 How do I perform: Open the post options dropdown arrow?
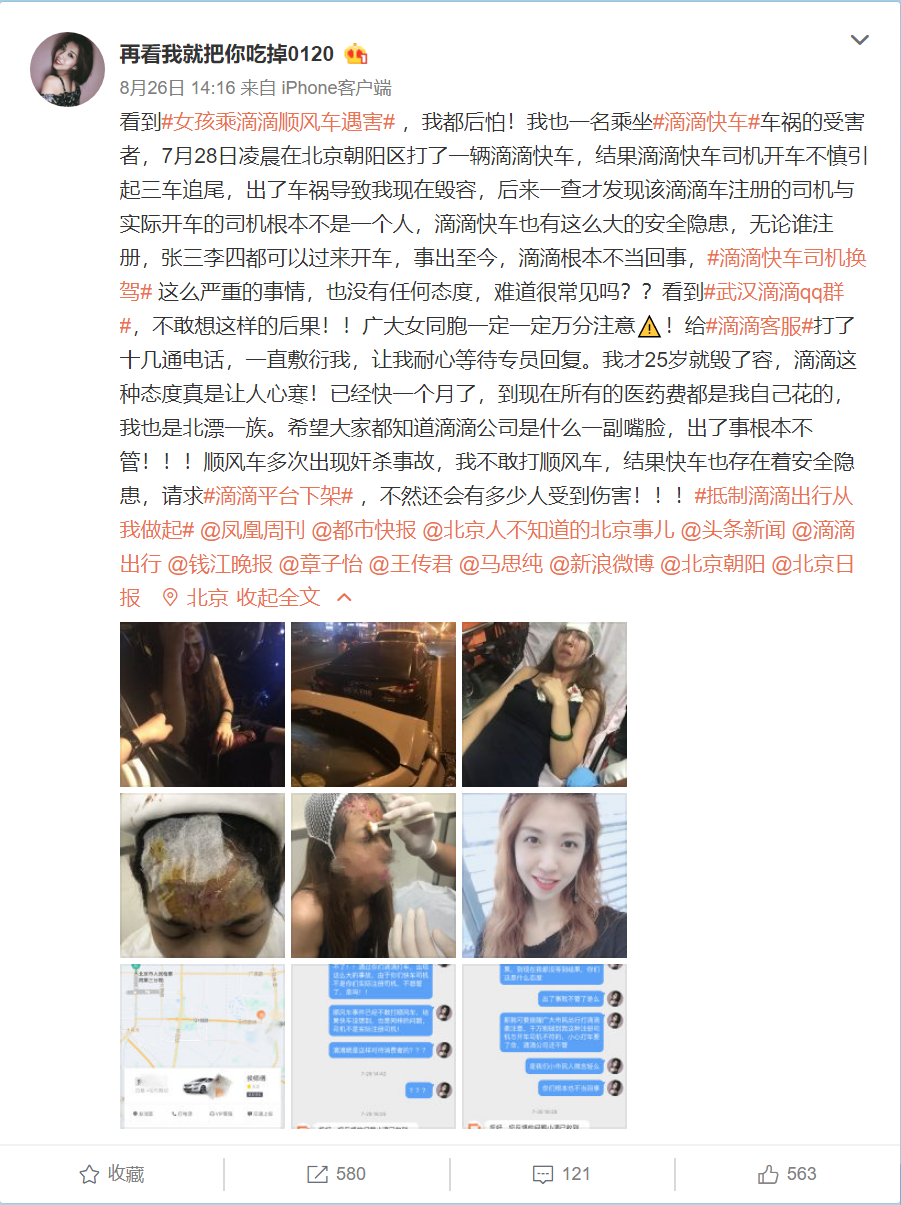pyautogui.click(x=859, y=40)
